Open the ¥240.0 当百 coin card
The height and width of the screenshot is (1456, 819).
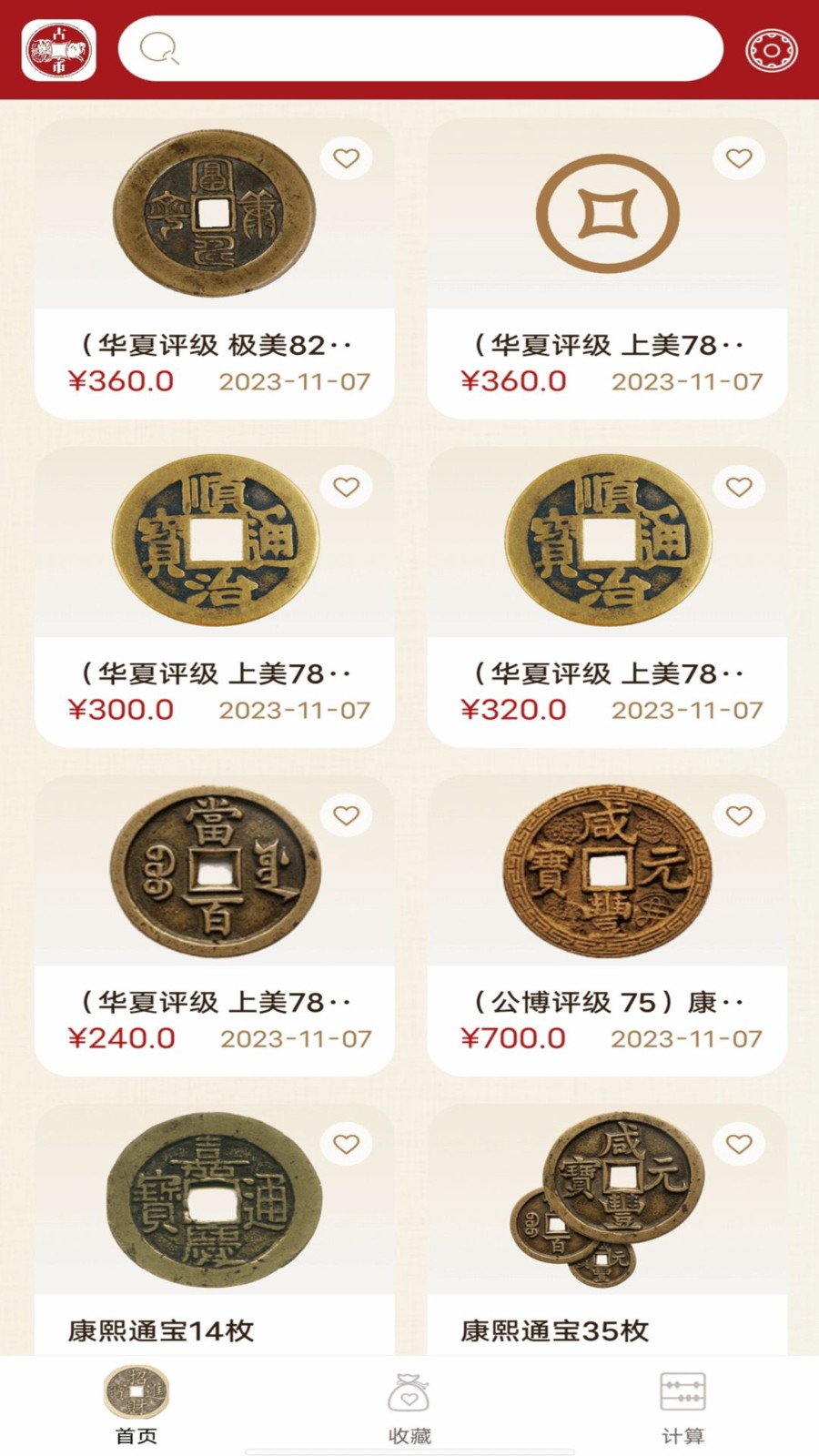[x=215, y=925]
